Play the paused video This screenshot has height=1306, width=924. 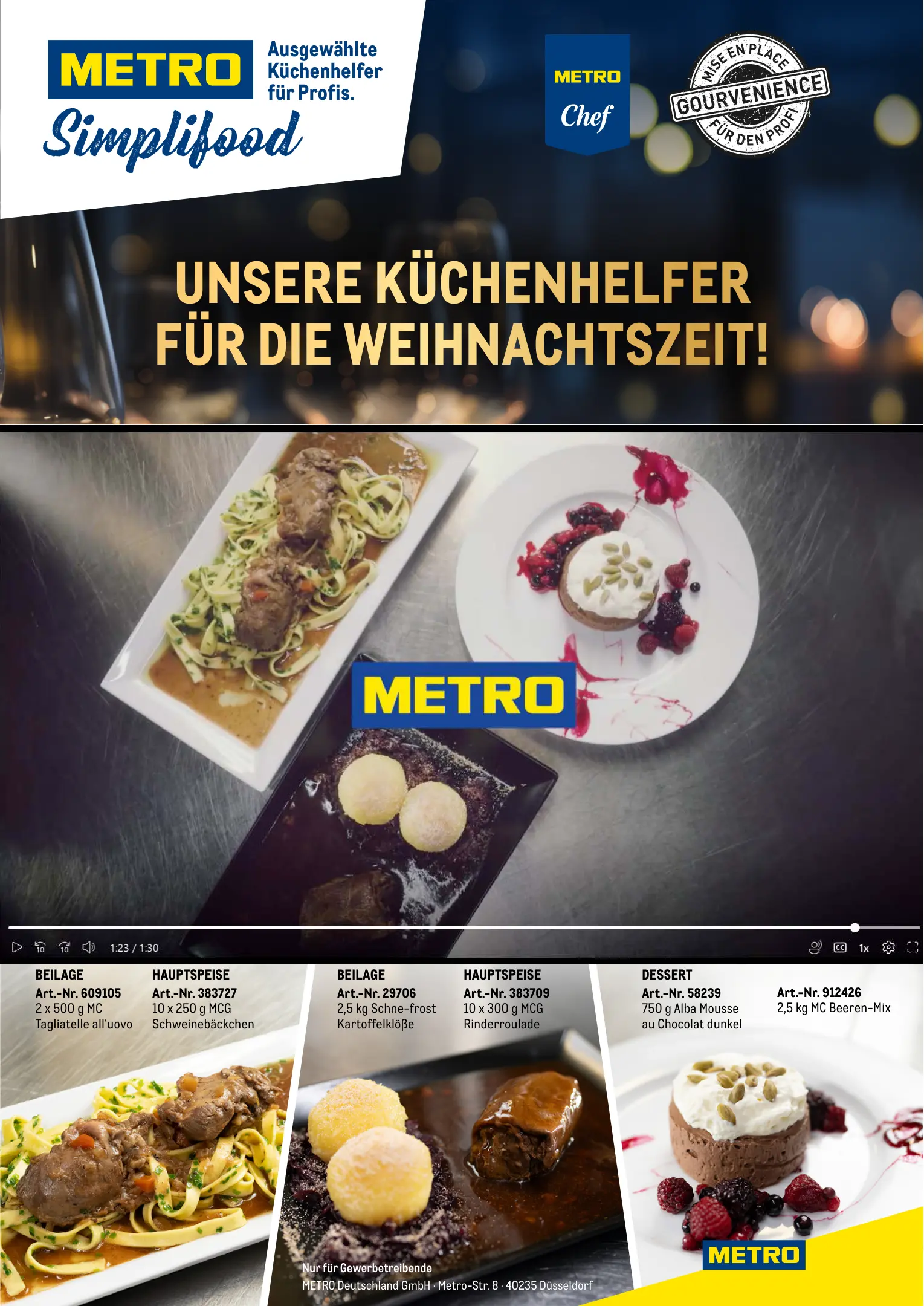point(17,947)
